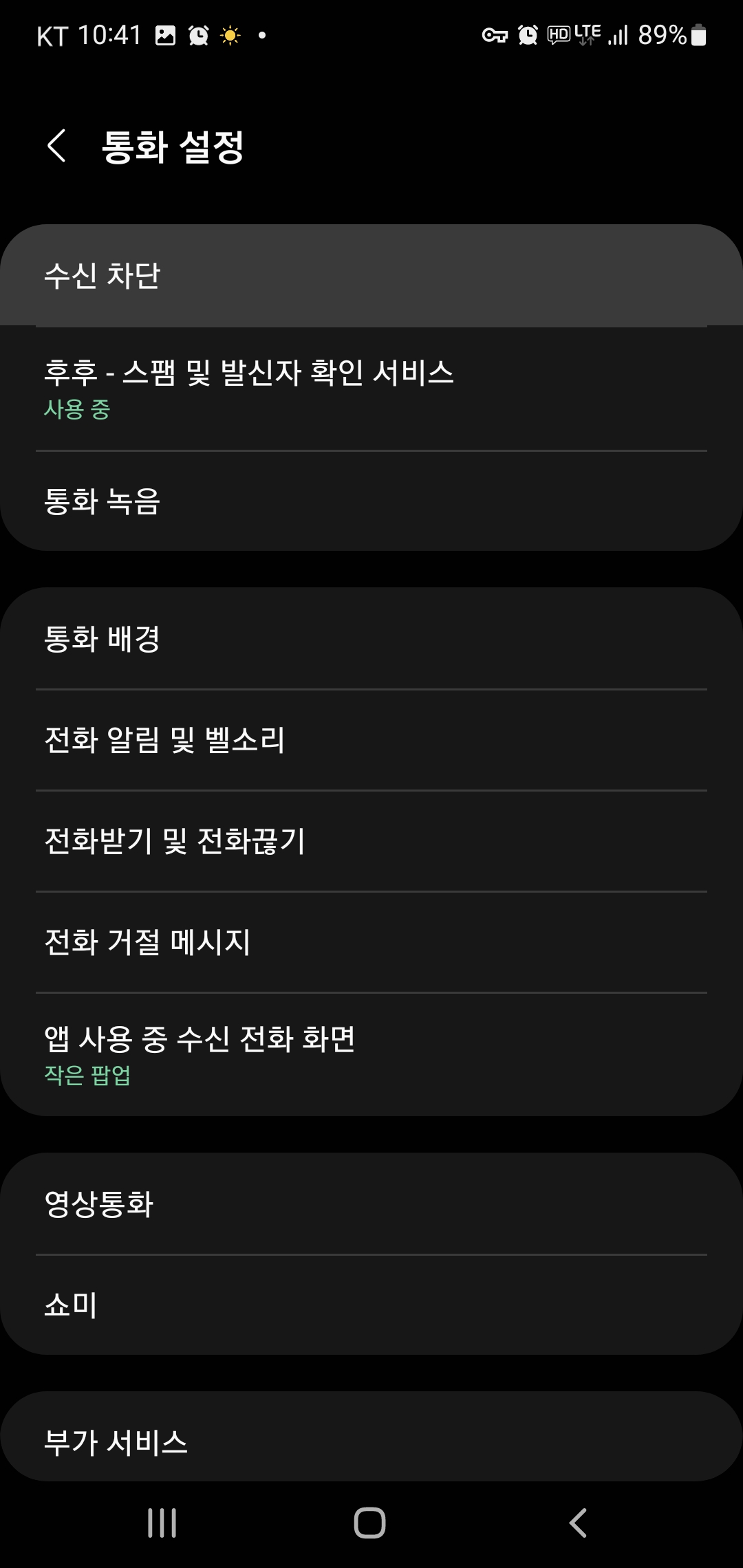
Task: Open 부가 서비스
Action: [x=371, y=1441]
